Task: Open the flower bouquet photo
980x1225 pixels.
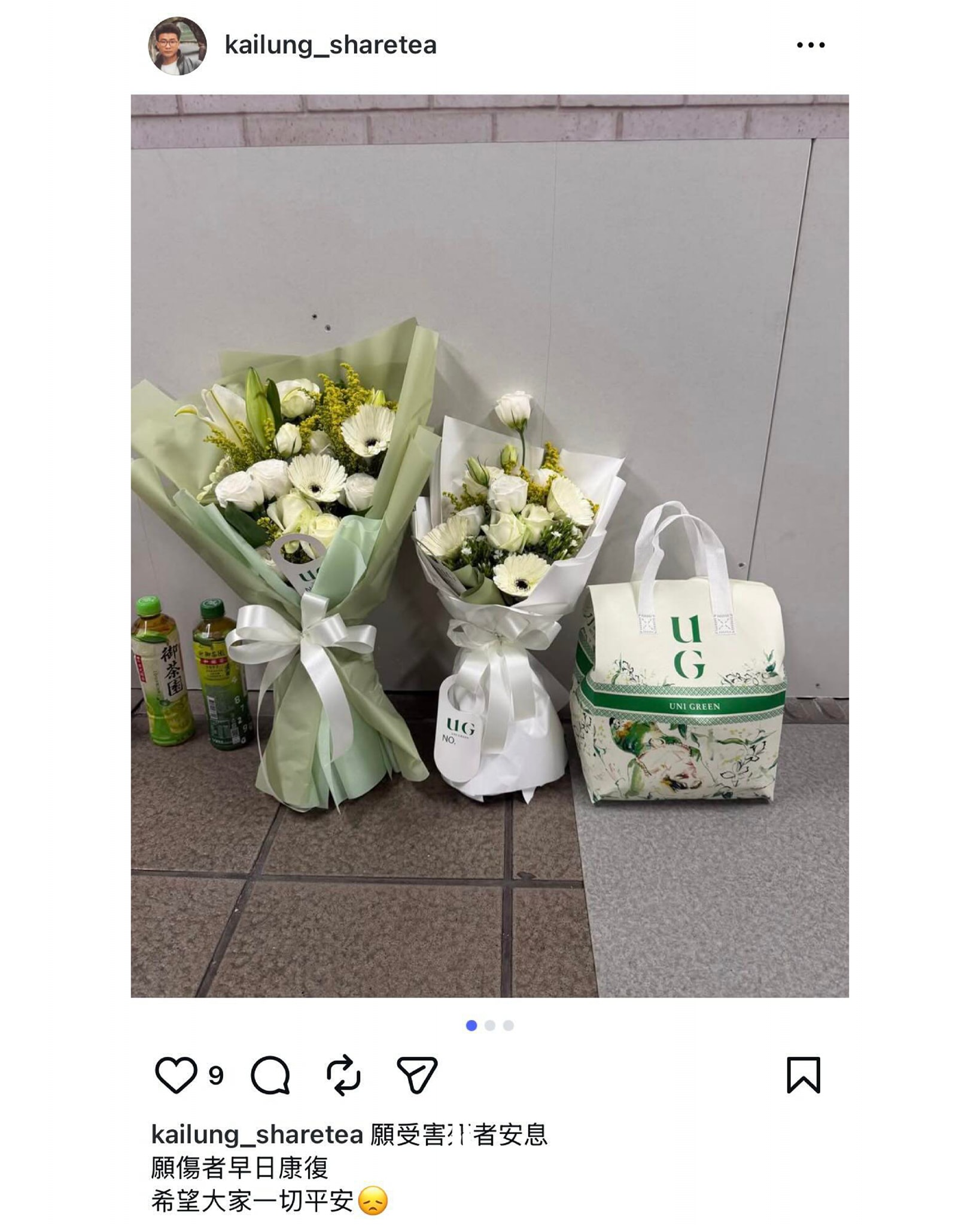Action: tap(489, 546)
